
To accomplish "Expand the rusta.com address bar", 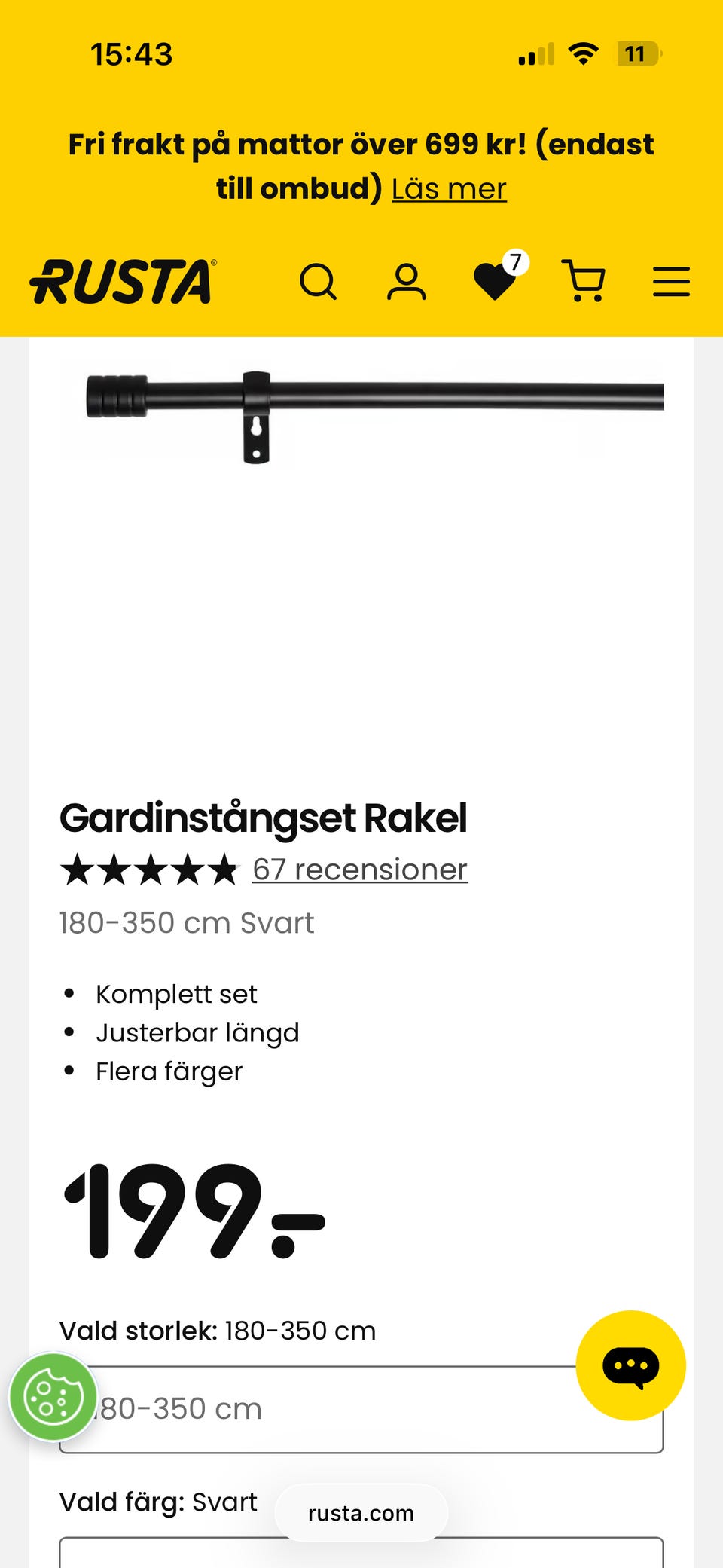I will pos(361,1513).
